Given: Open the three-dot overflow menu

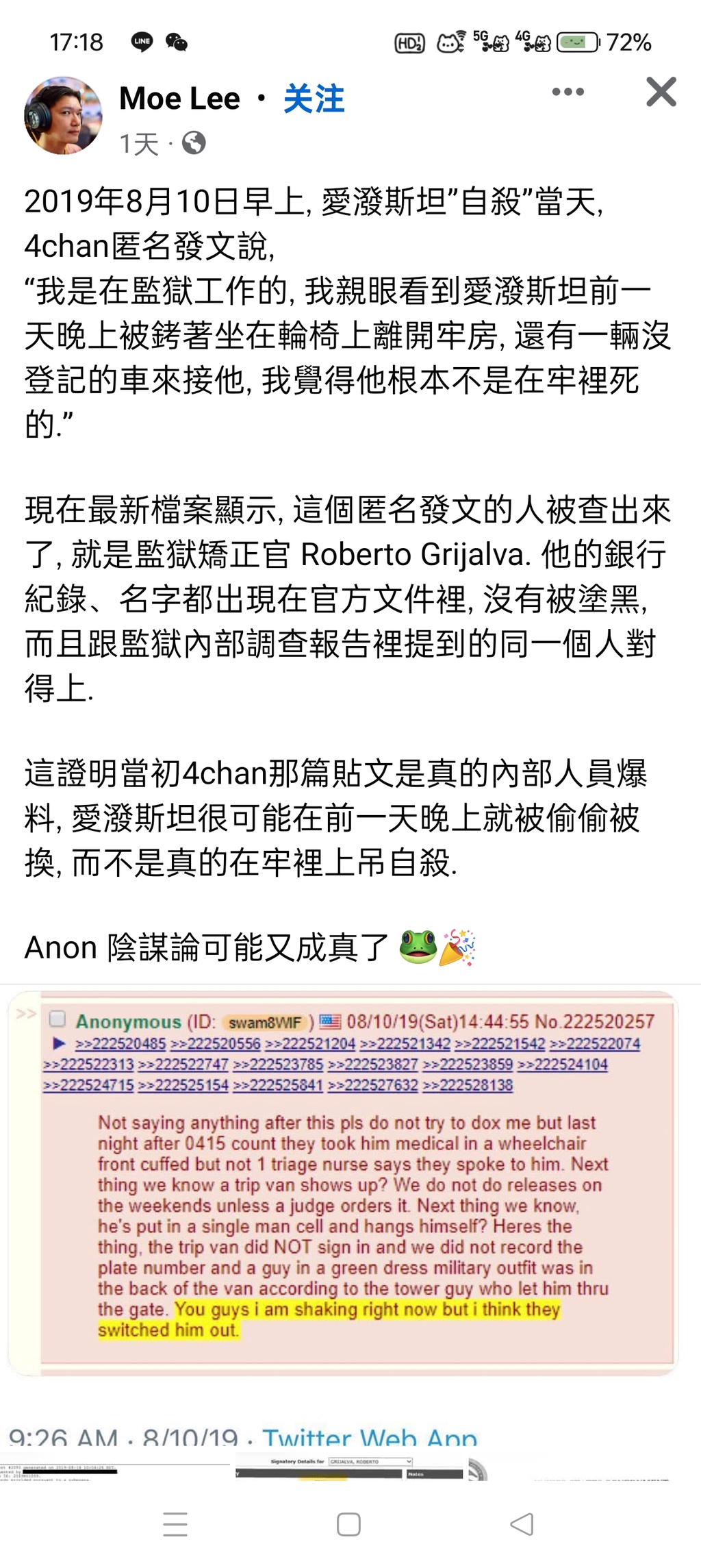Looking at the screenshot, I should point(568,92).
